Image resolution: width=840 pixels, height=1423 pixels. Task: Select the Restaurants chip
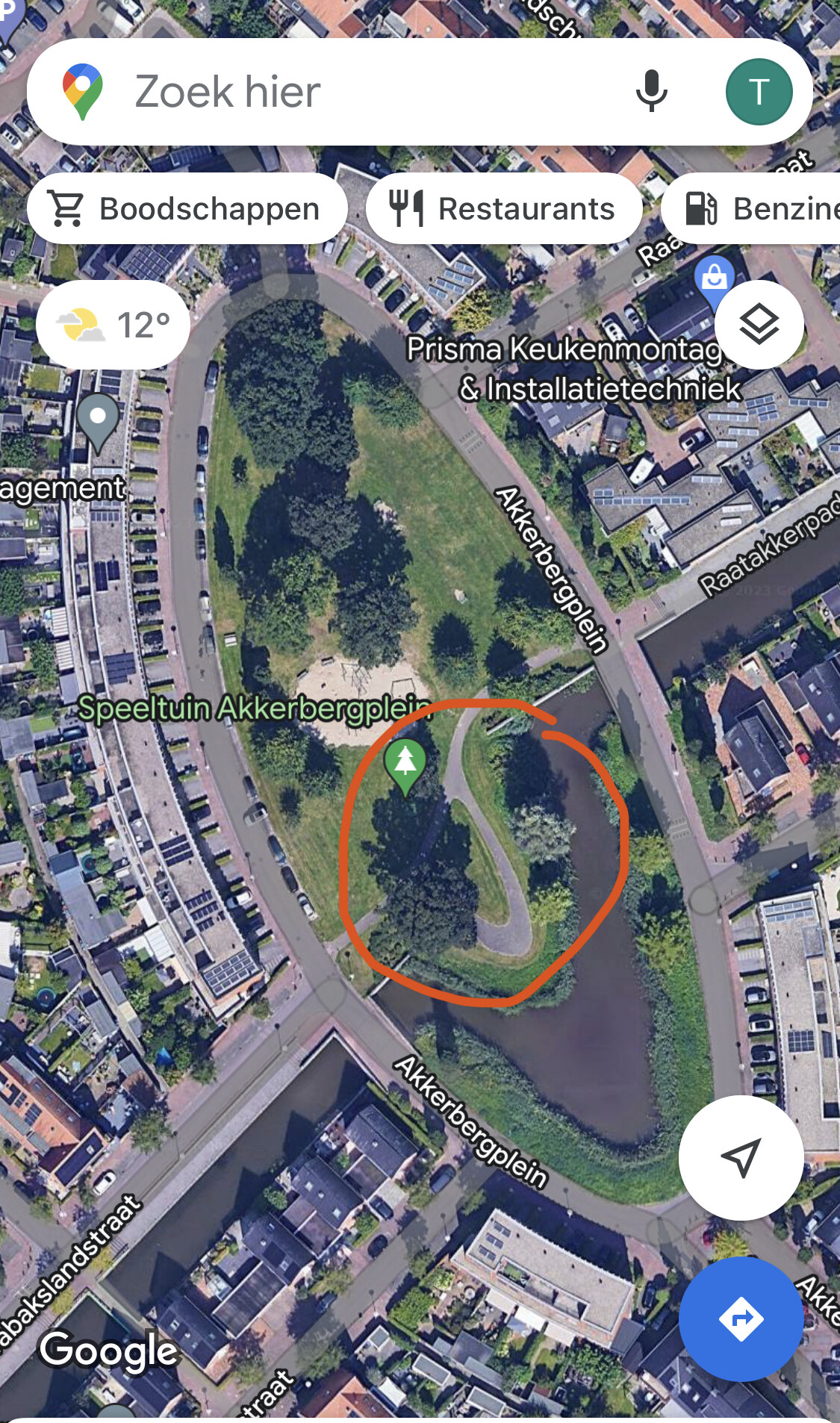click(x=504, y=209)
